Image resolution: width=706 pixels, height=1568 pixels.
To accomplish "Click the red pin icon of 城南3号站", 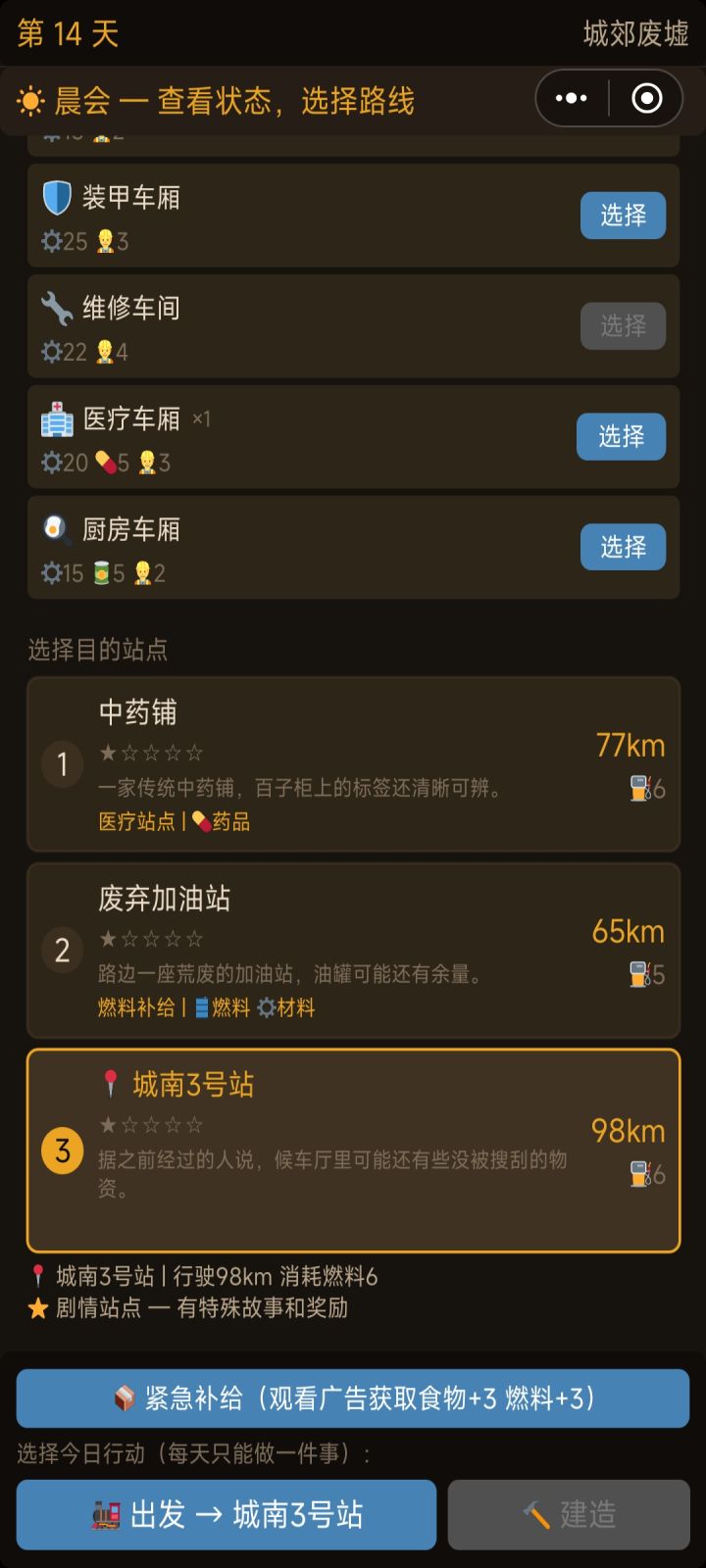I will [108, 1085].
